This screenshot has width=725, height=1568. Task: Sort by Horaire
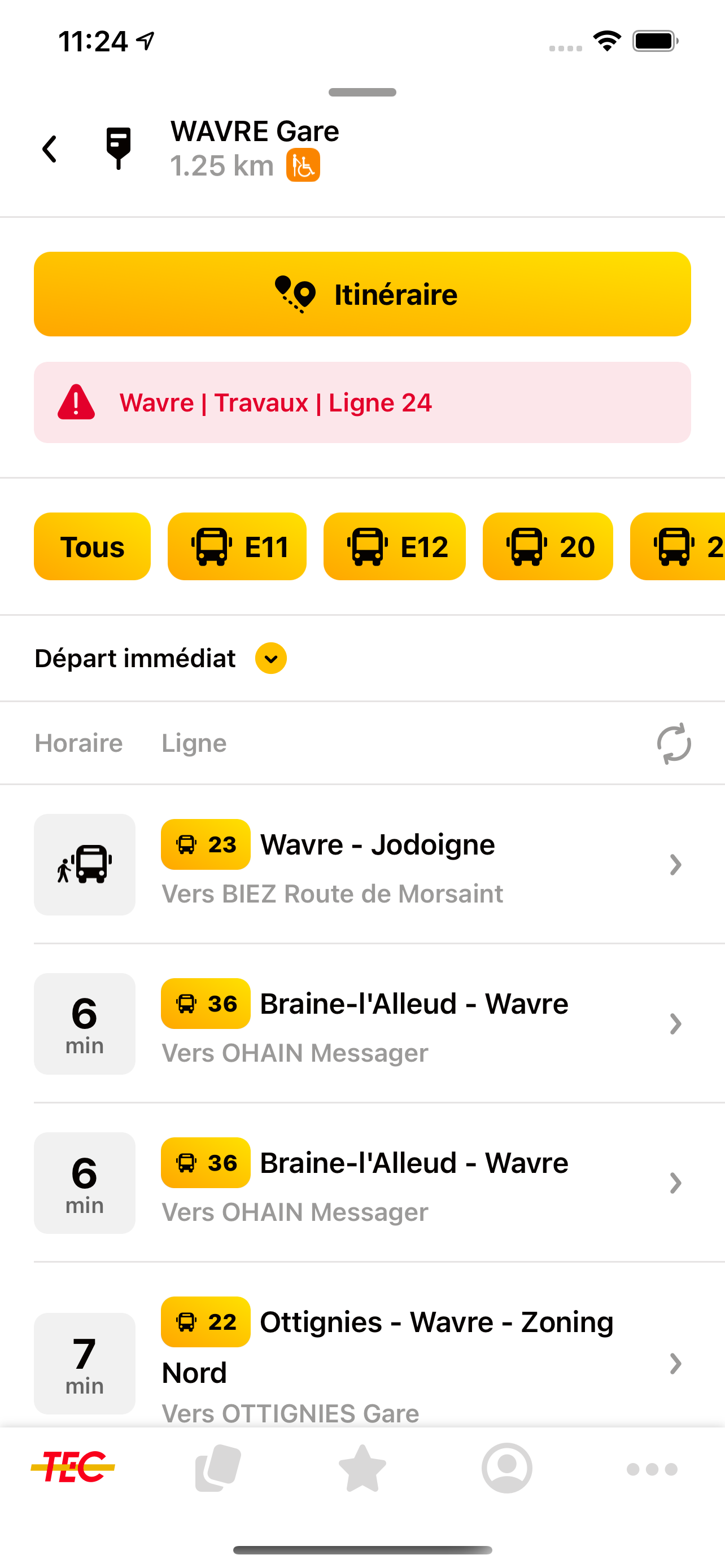click(78, 743)
